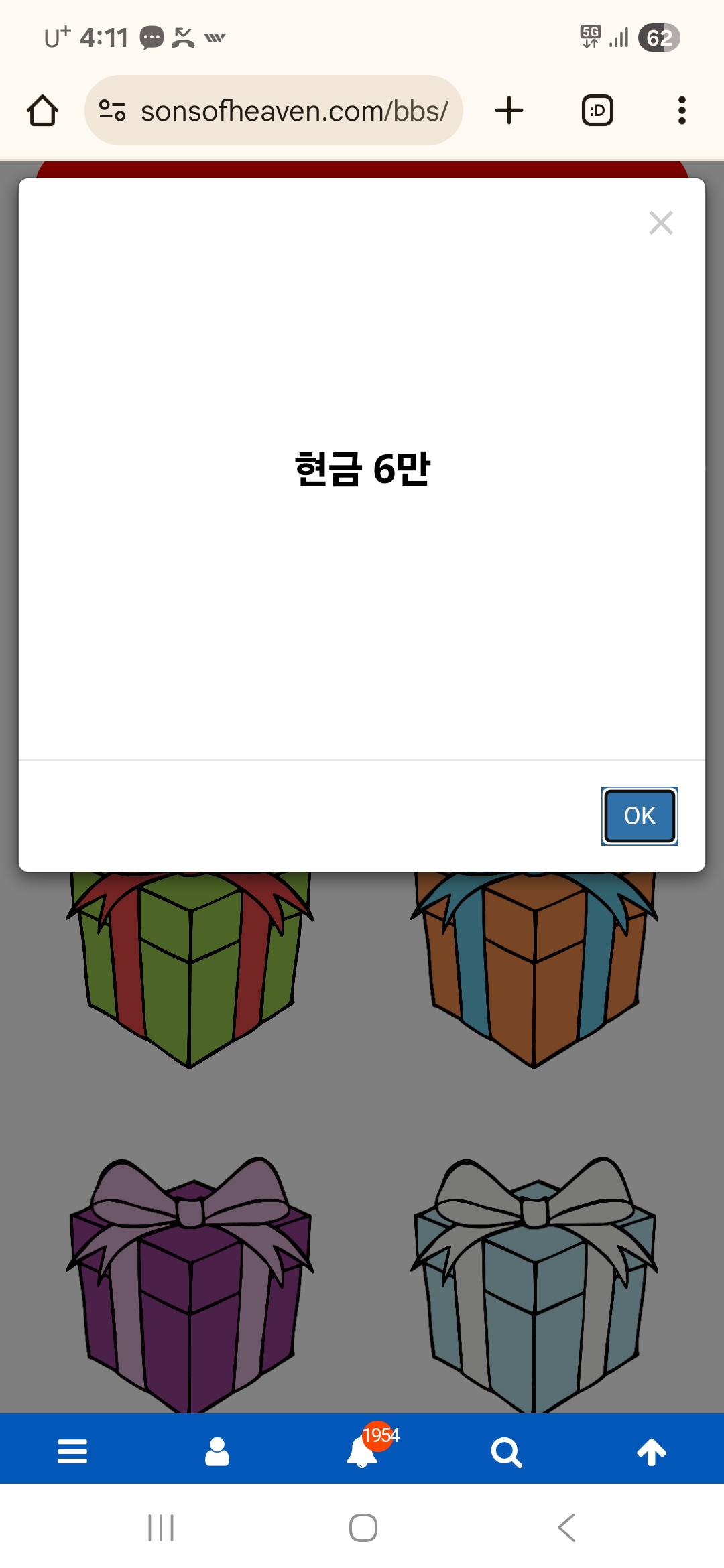Screen dimensions: 724x1568
Task: Open the user profile icon
Action: tap(217, 1451)
